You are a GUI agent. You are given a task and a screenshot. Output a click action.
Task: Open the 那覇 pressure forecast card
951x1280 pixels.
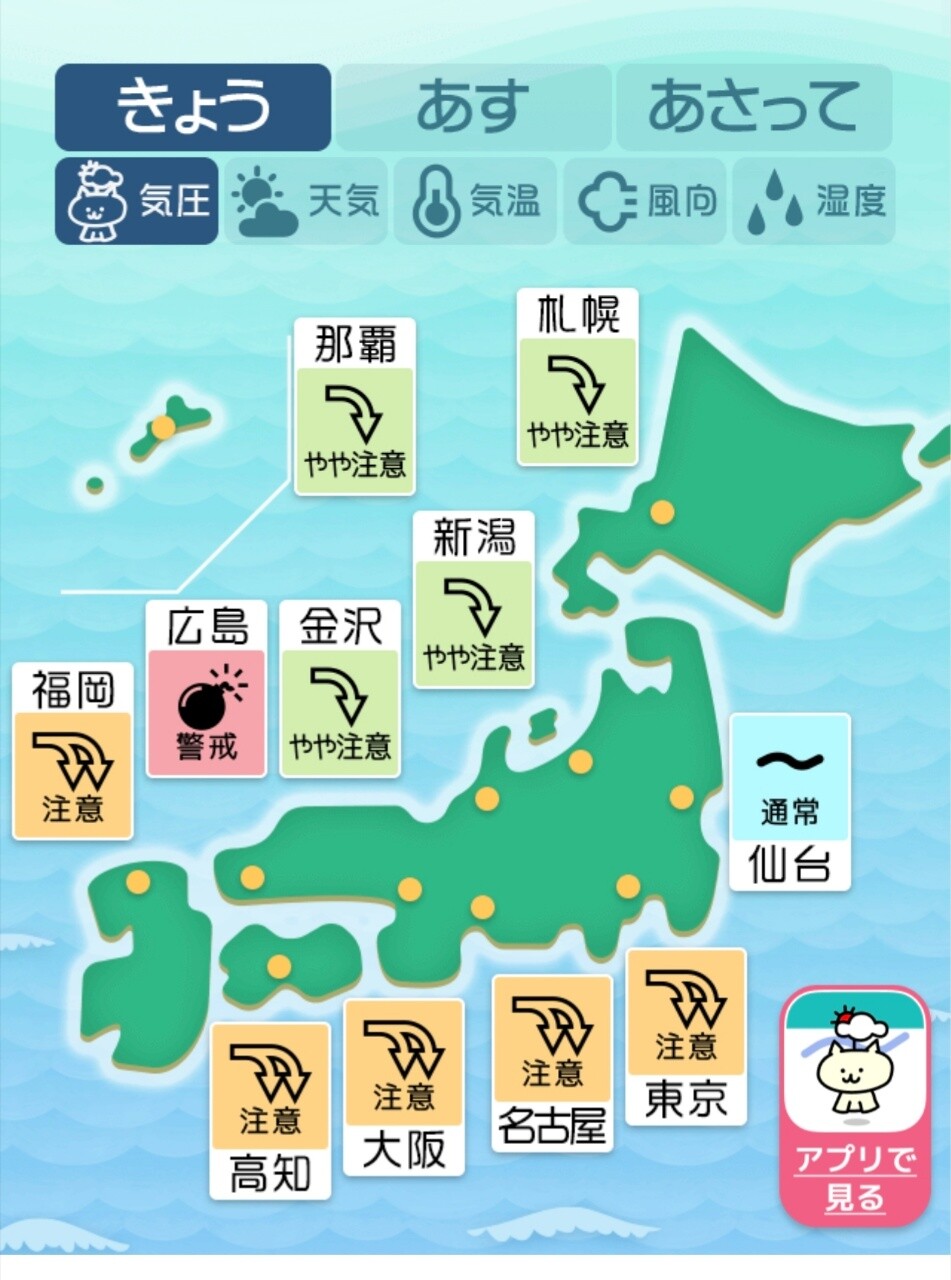(354, 408)
